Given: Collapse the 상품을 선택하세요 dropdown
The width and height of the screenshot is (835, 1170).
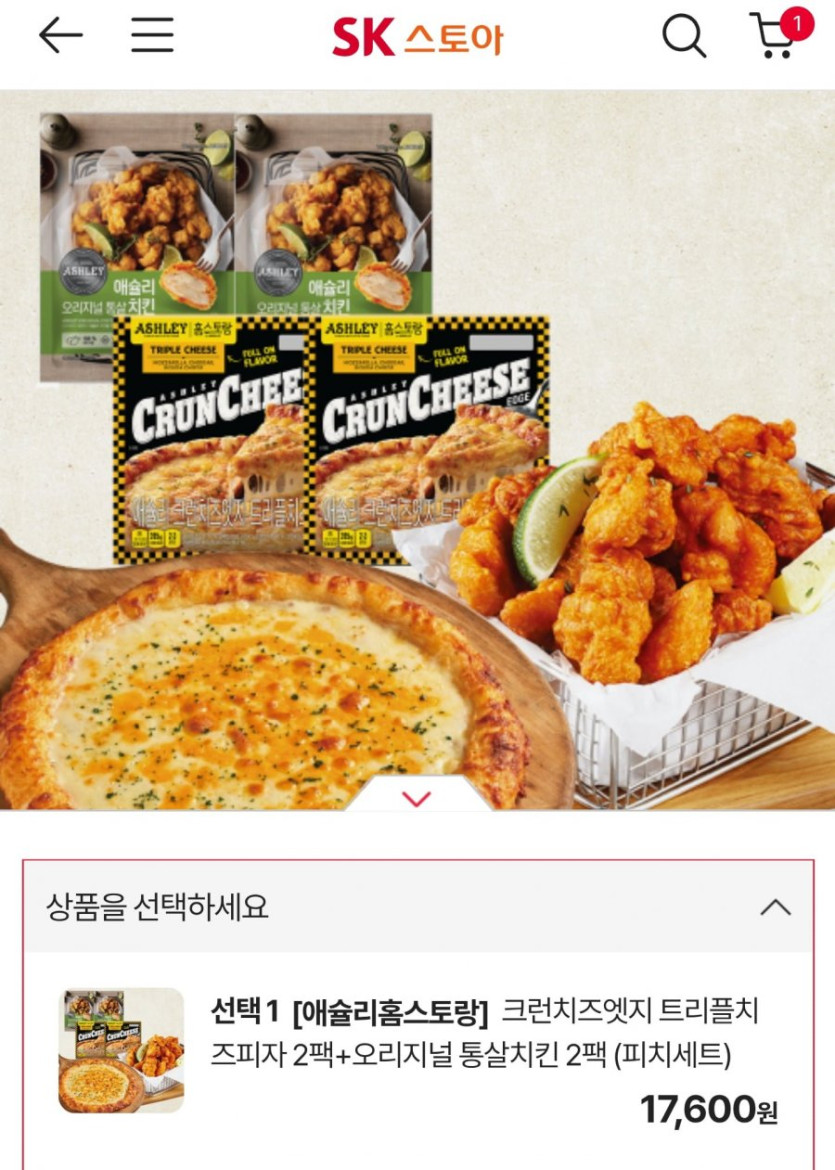Looking at the screenshot, I should (x=775, y=907).
